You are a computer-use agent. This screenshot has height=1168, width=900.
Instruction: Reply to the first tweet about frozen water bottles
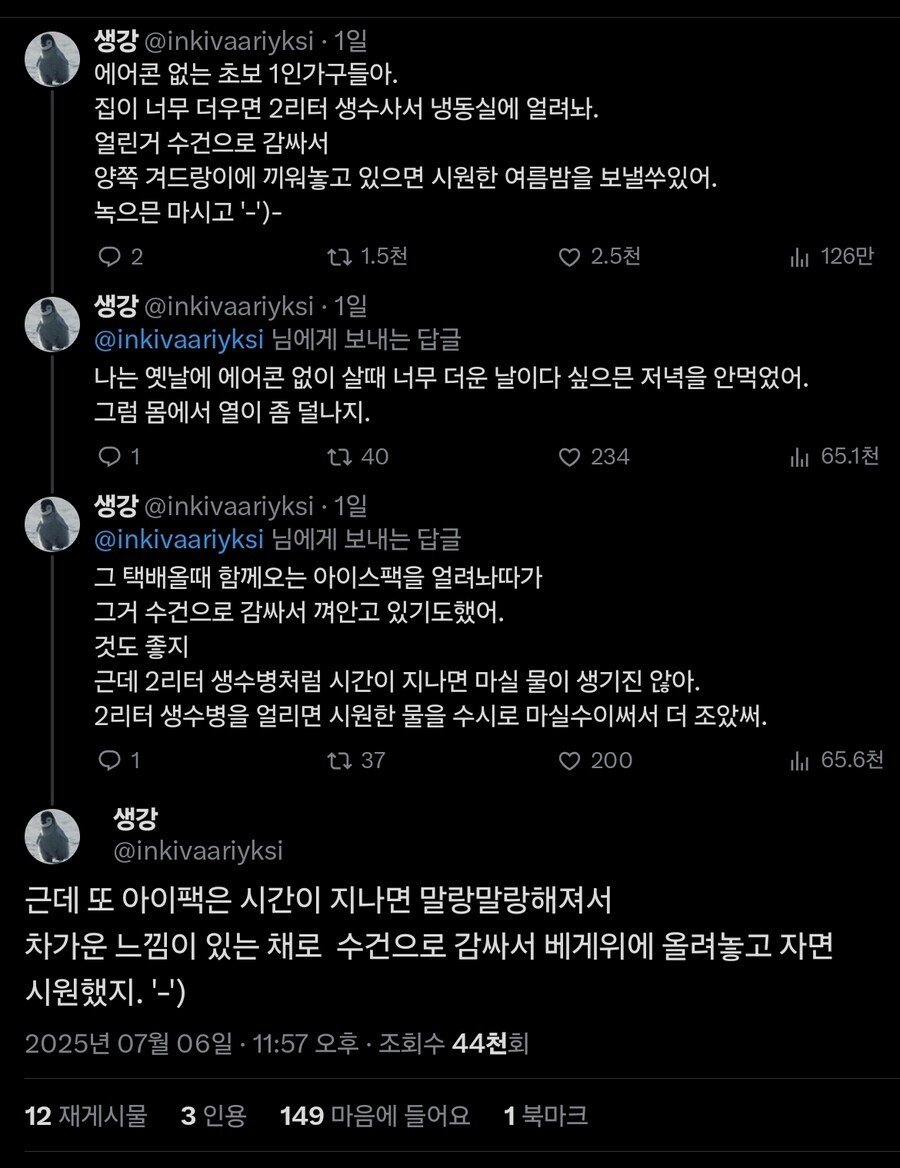(110, 257)
